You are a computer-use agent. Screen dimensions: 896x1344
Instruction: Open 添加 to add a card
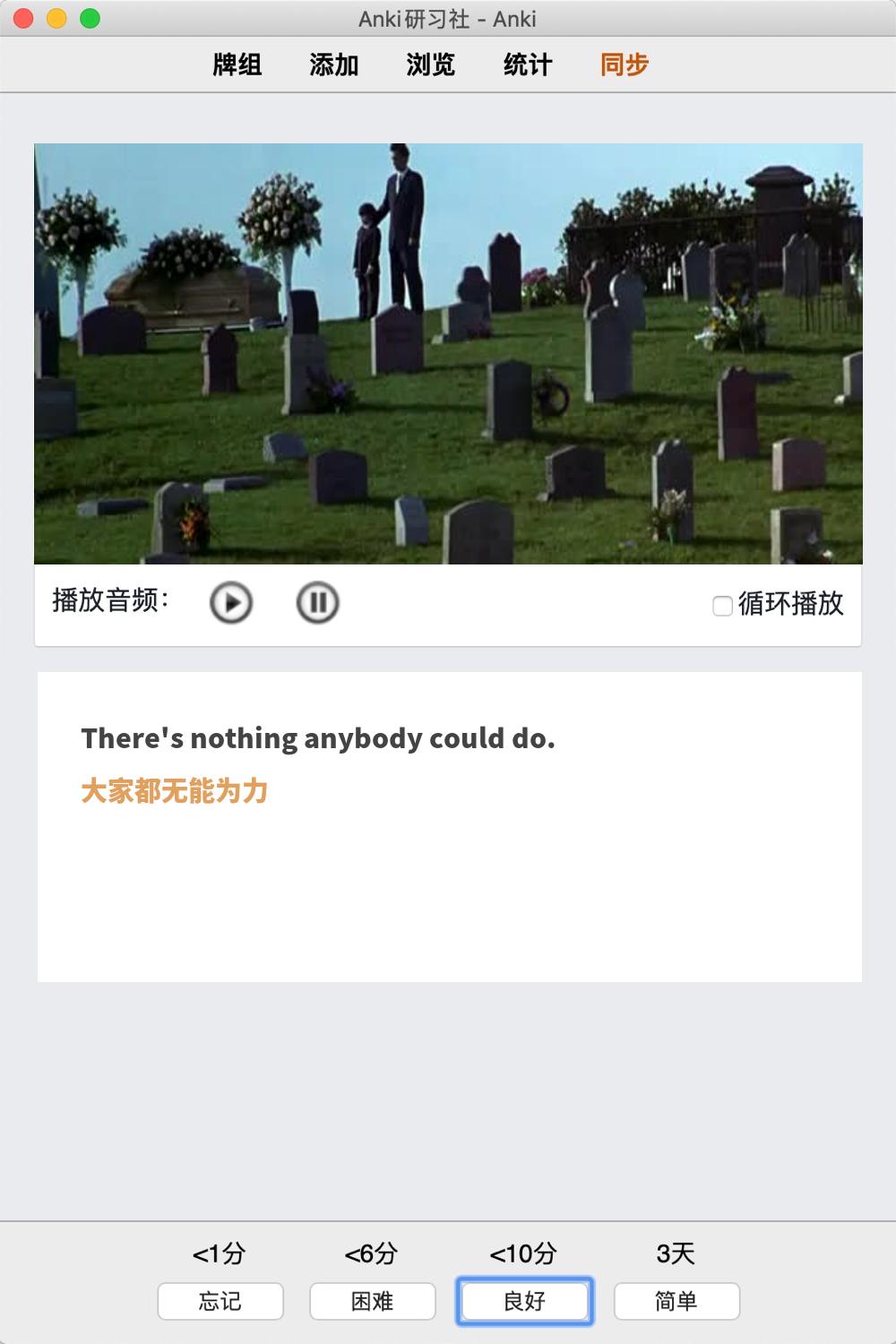tap(334, 65)
